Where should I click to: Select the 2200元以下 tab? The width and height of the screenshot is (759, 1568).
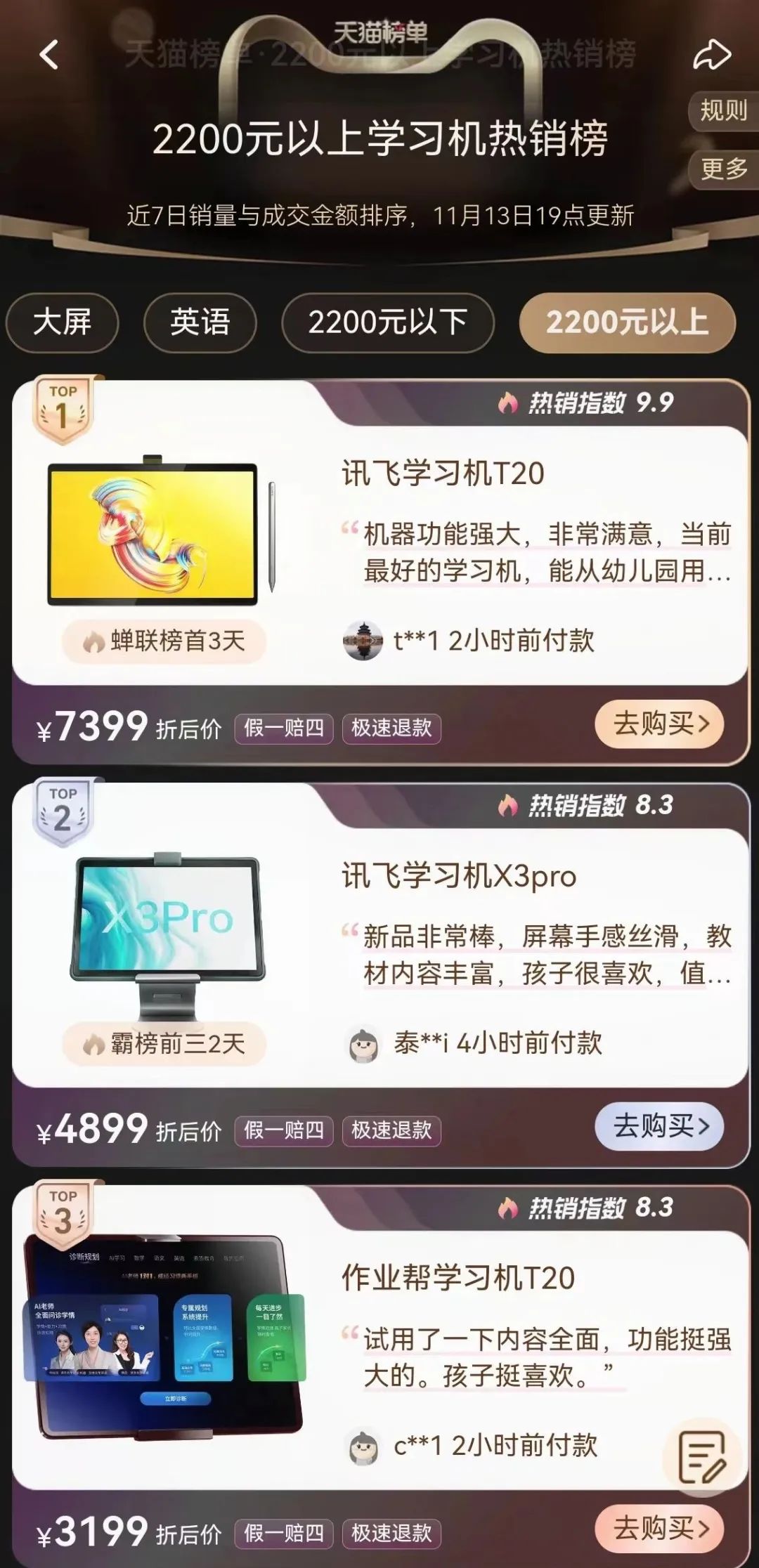pos(387,322)
